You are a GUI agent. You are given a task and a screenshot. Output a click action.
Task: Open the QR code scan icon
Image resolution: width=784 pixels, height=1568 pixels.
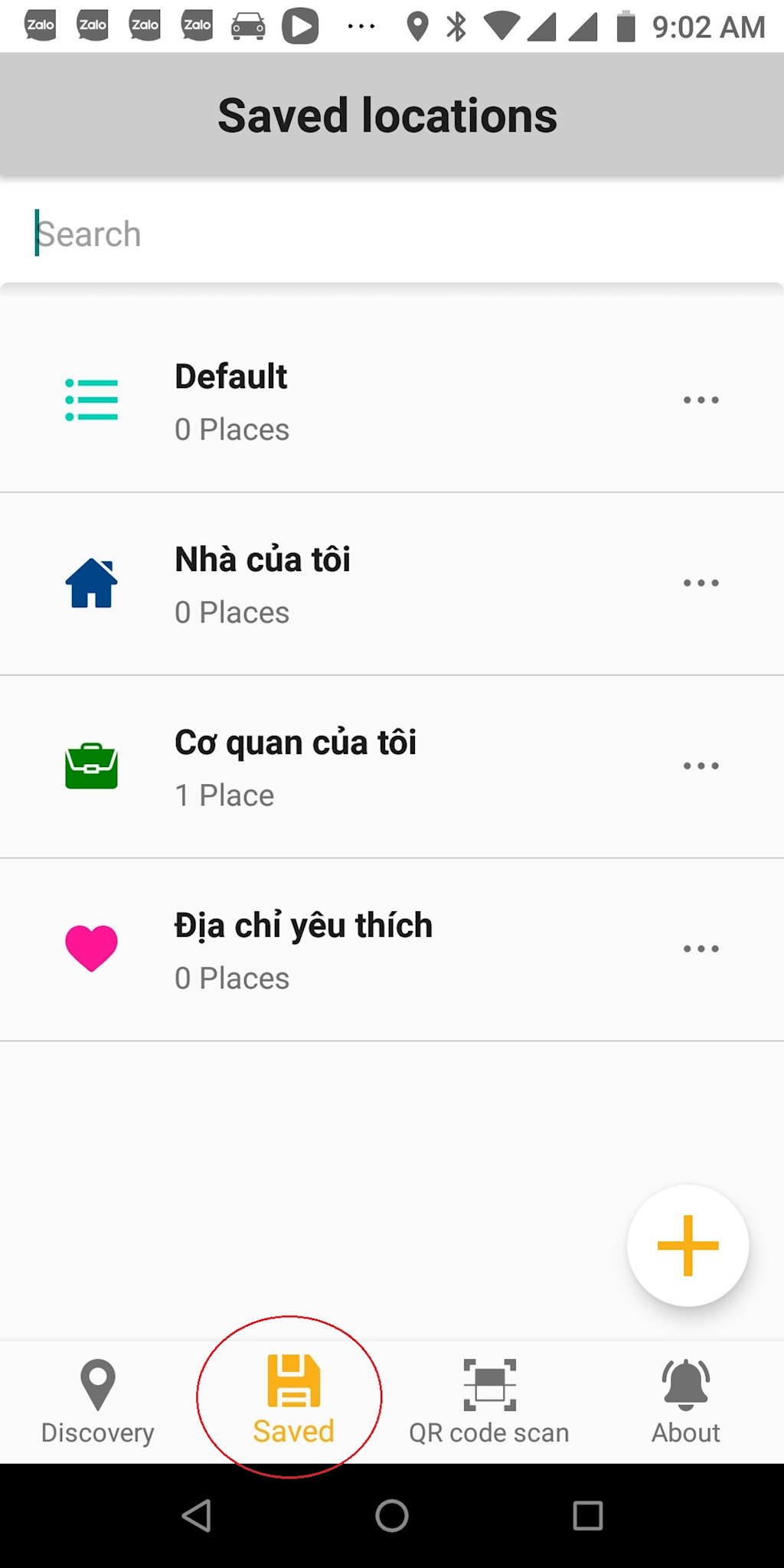click(x=489, y=1383)
